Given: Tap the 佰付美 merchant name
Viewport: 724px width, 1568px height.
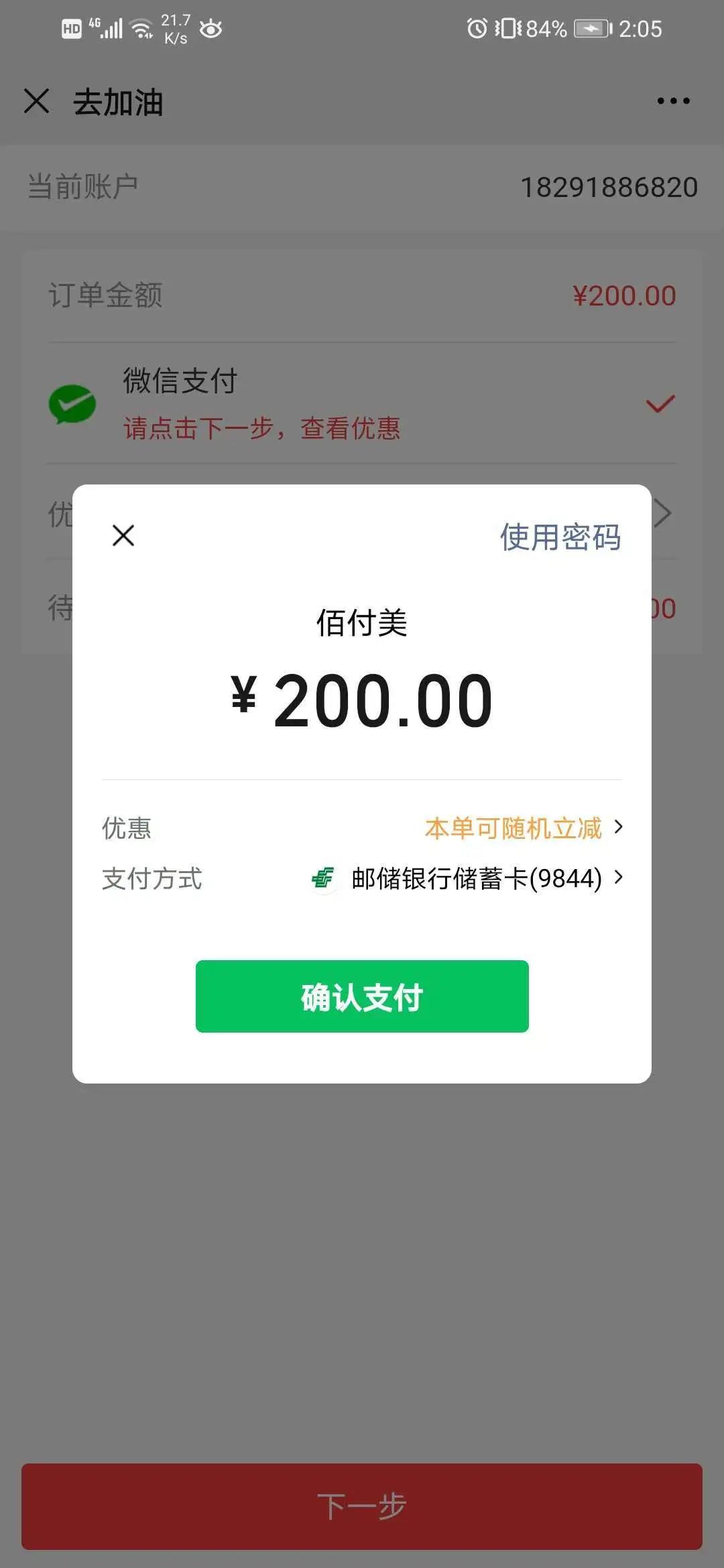Looking at the screenshot, I should point(362,623).
